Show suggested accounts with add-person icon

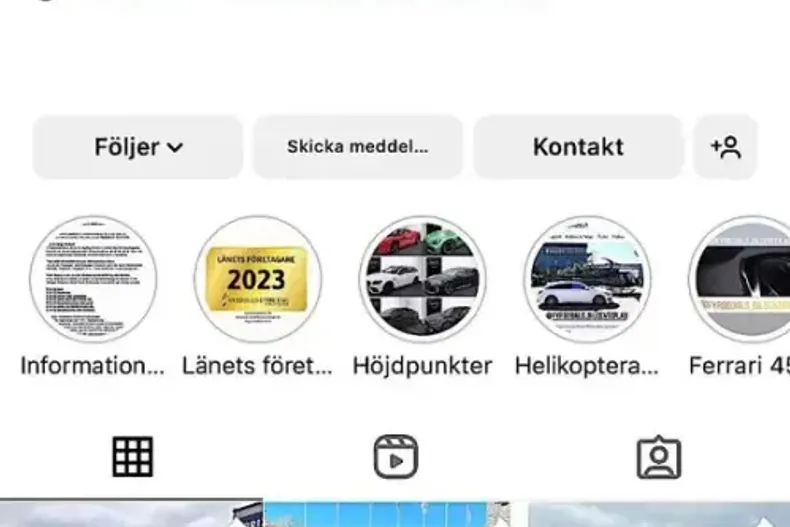point(725,147)
